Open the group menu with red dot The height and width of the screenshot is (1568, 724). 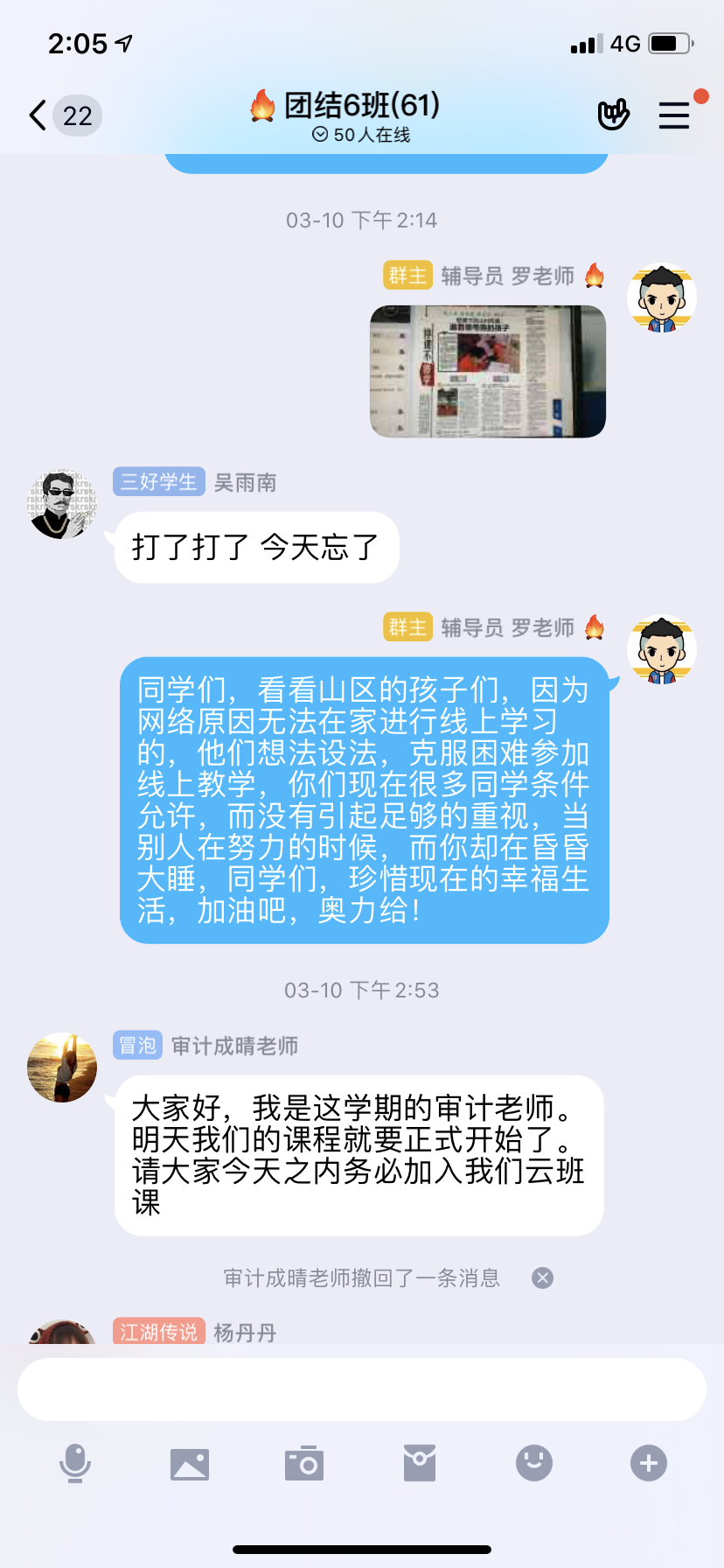pyautogui.click(x=674, y=115)
